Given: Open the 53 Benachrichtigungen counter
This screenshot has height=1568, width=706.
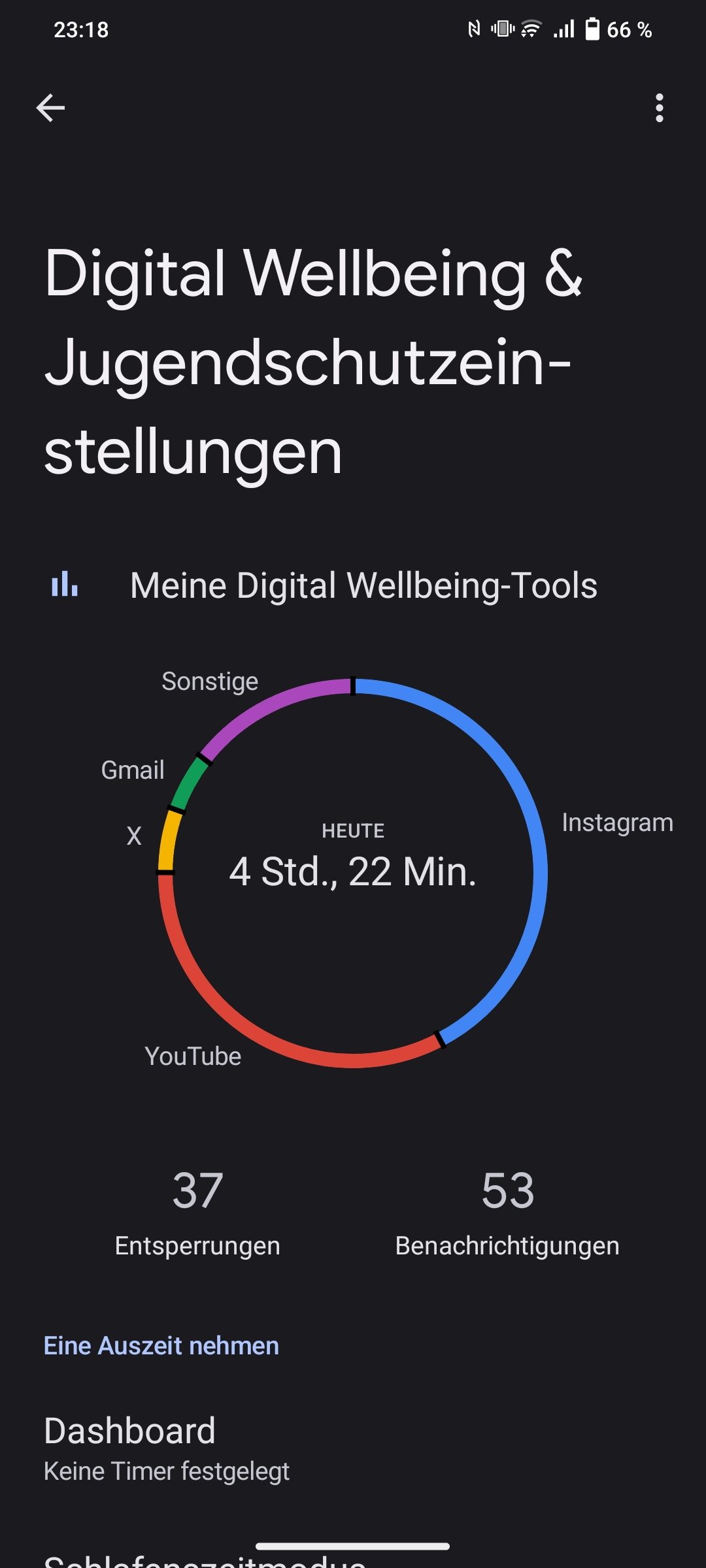Looking at the screenshot, I should (x=507, y=1213).
